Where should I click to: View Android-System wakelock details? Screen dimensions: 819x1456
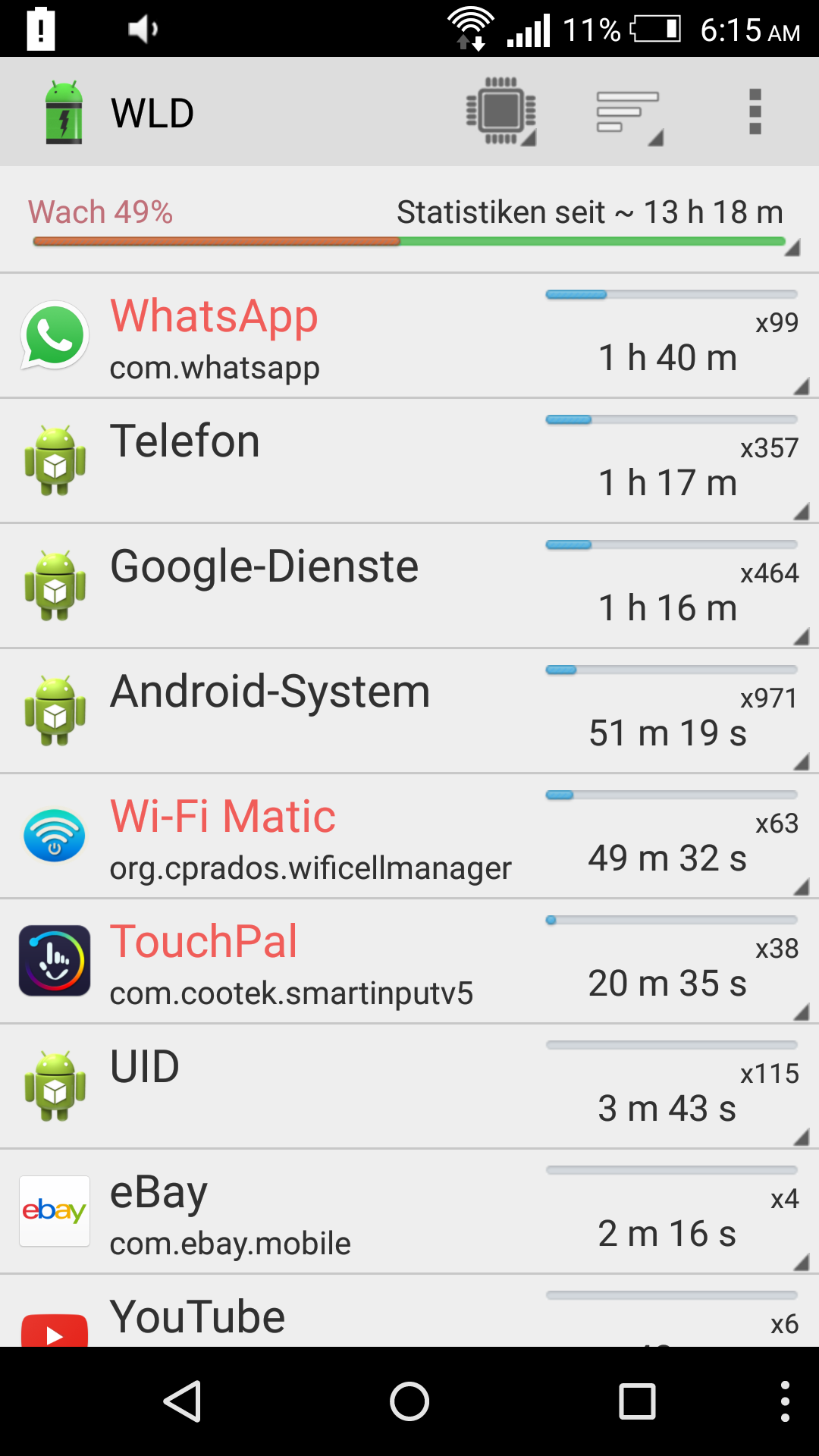[x=409, y=711]
